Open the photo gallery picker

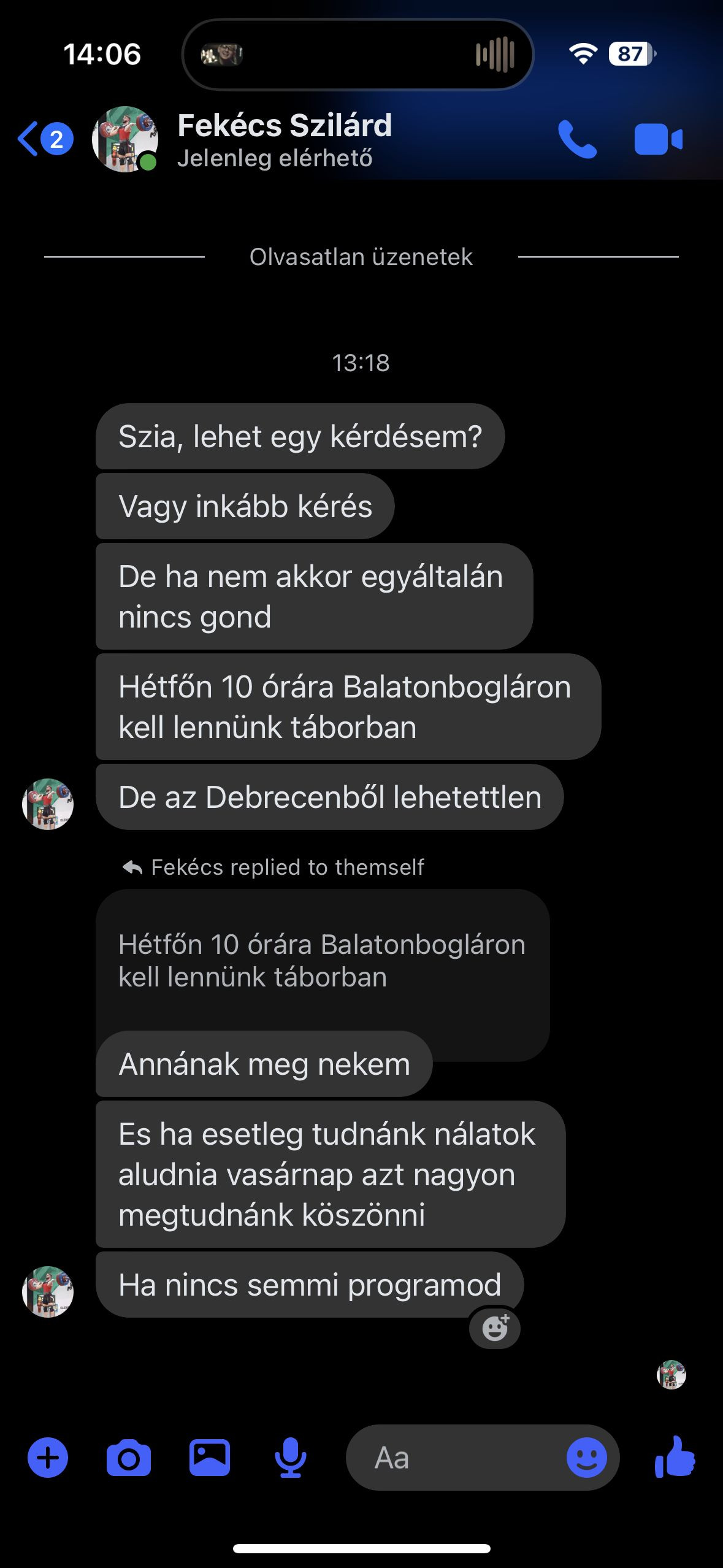210,1458
